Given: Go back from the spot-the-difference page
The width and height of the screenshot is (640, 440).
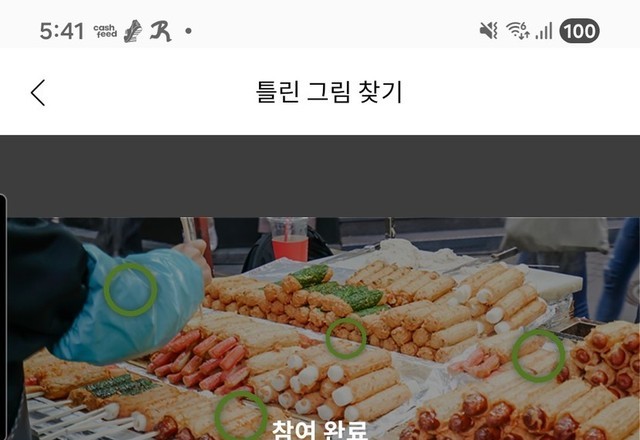Looking at the screenshot, I should 38,92.
